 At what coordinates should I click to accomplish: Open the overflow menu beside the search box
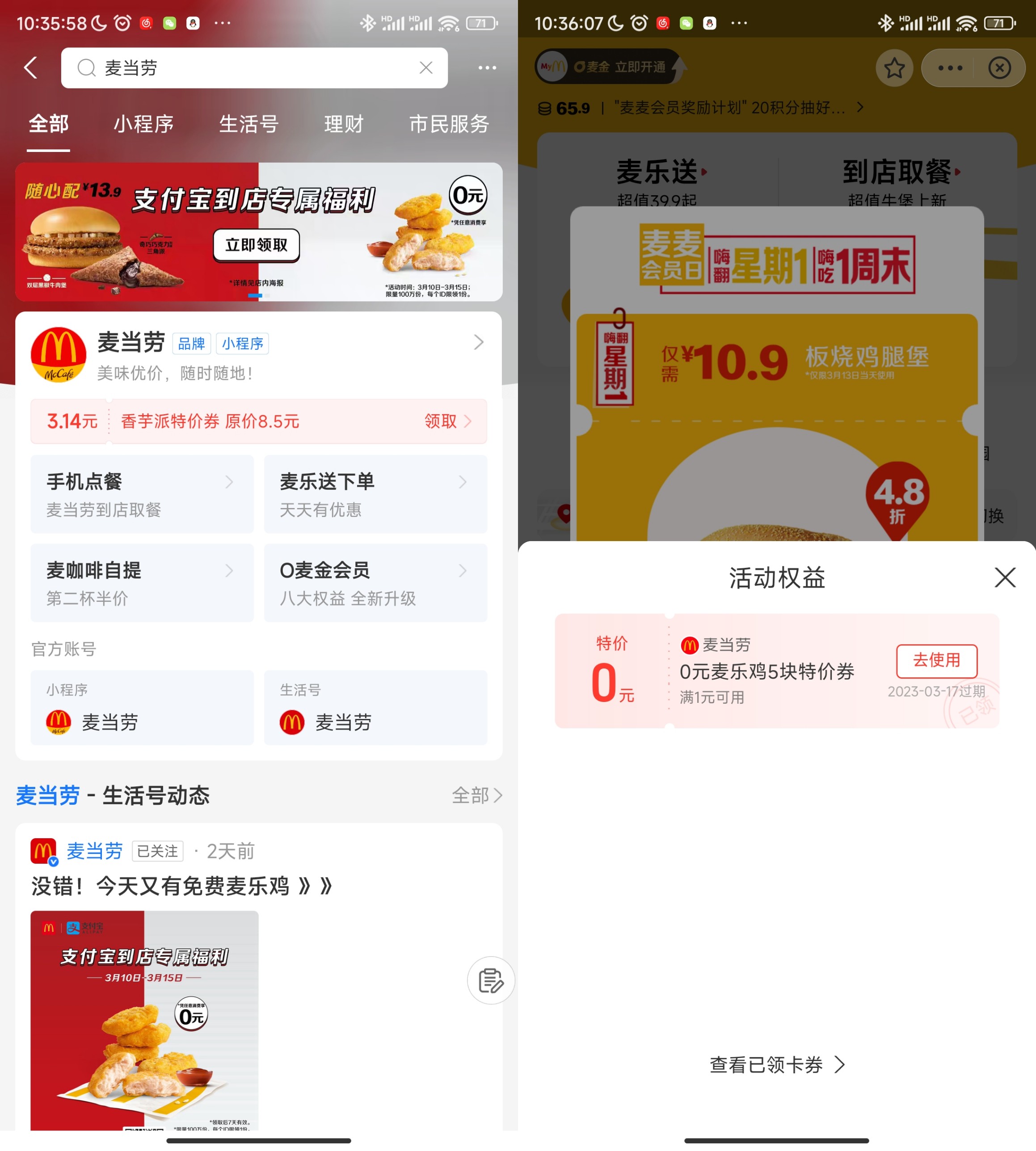tap(487, 68)
